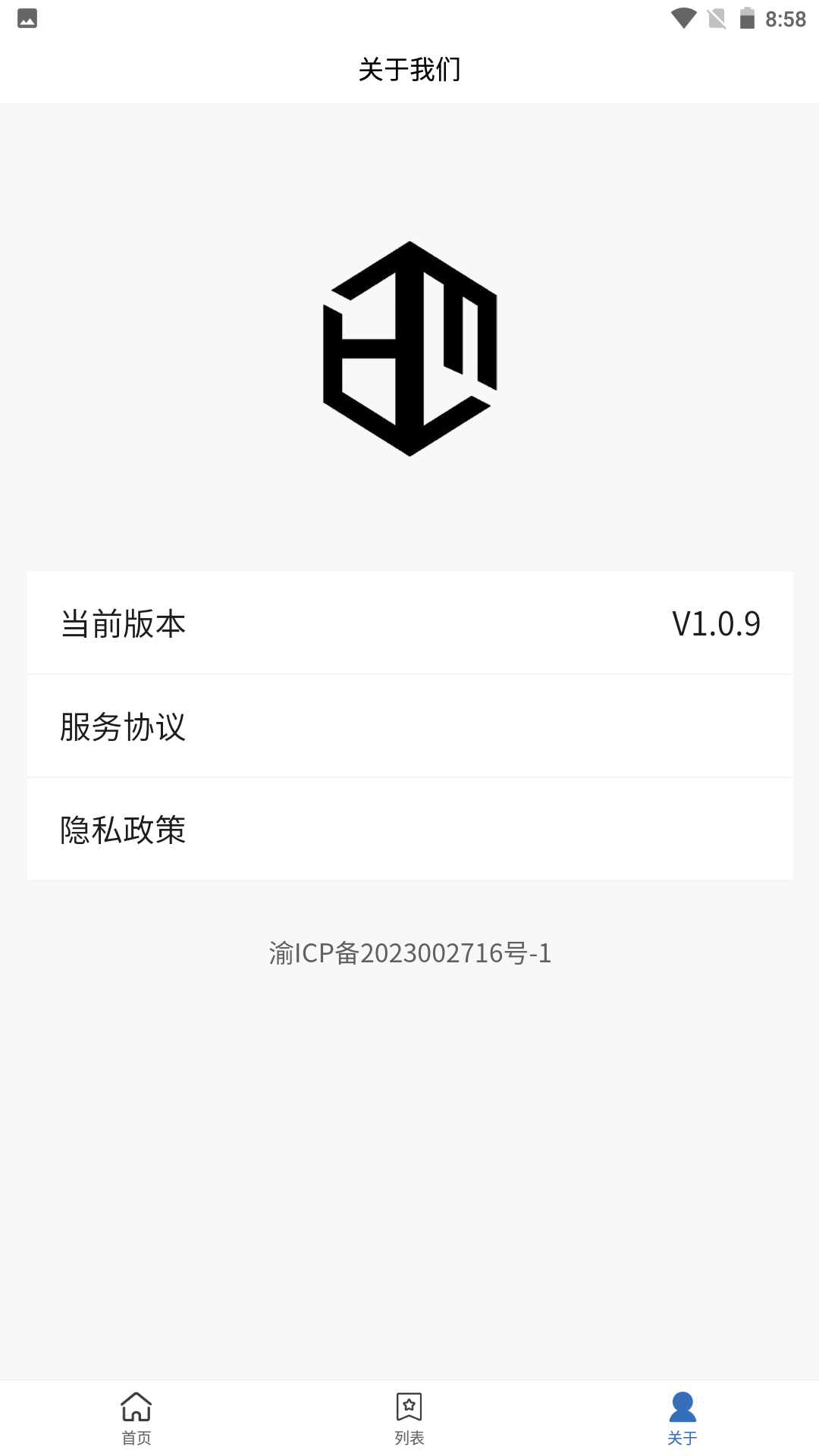Tap the app logo hexagon image

pos(409,349)
